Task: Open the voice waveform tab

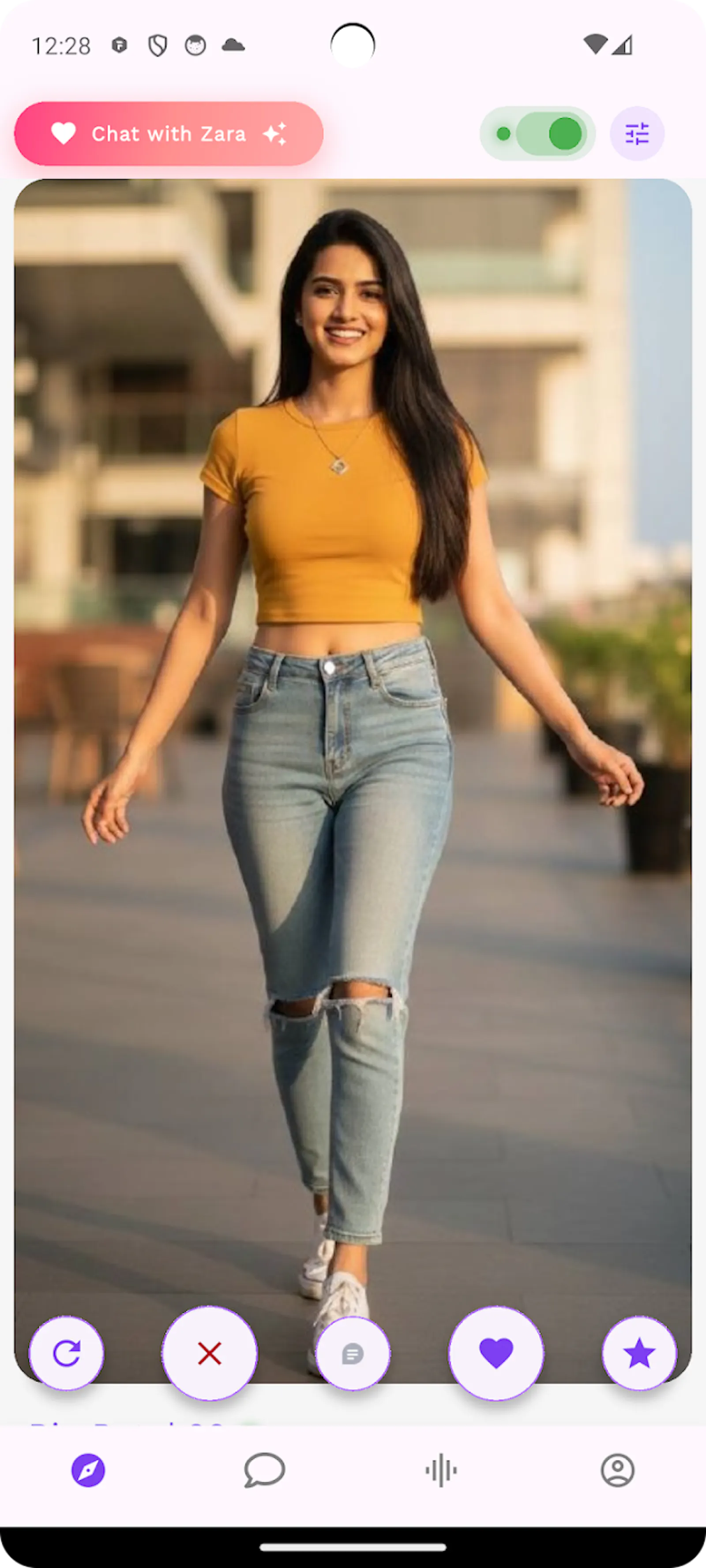Action: pos(441,1471)
